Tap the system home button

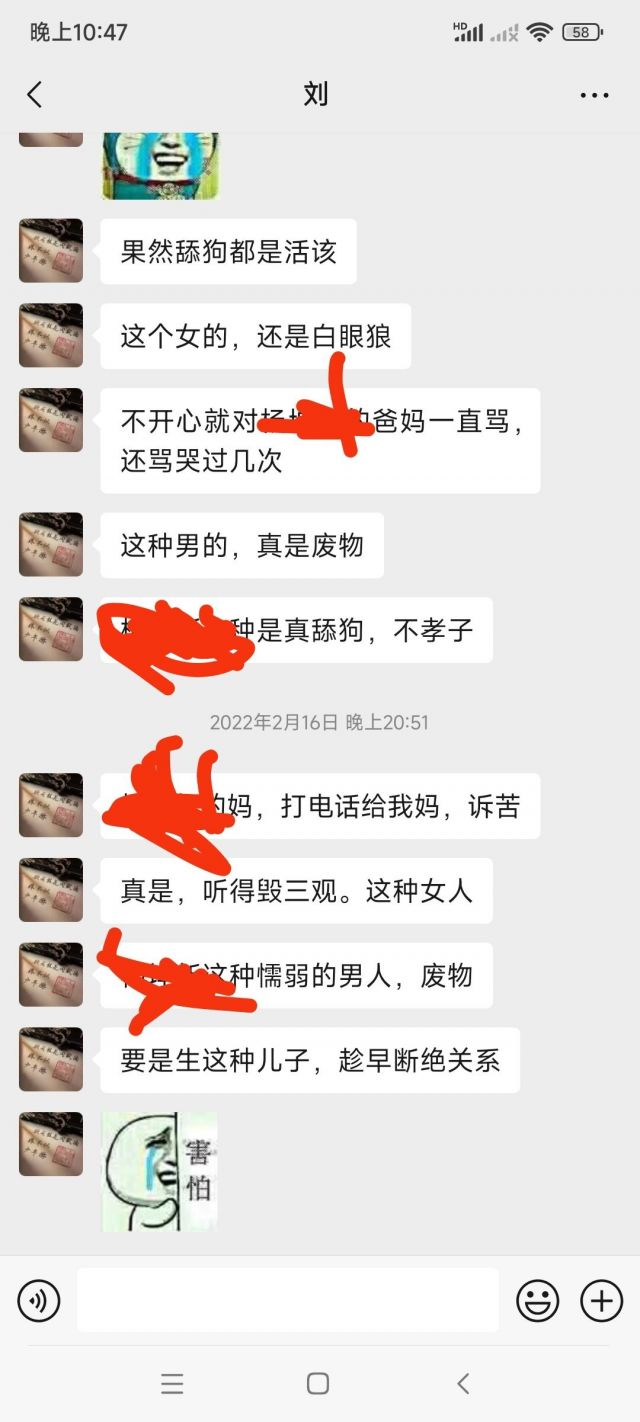click(x=318, y=1383)
